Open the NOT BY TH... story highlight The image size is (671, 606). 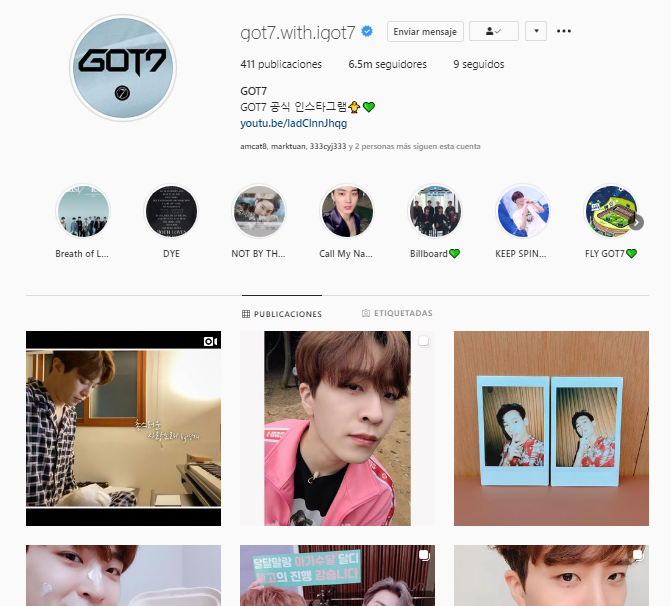[x=259, y=211]
